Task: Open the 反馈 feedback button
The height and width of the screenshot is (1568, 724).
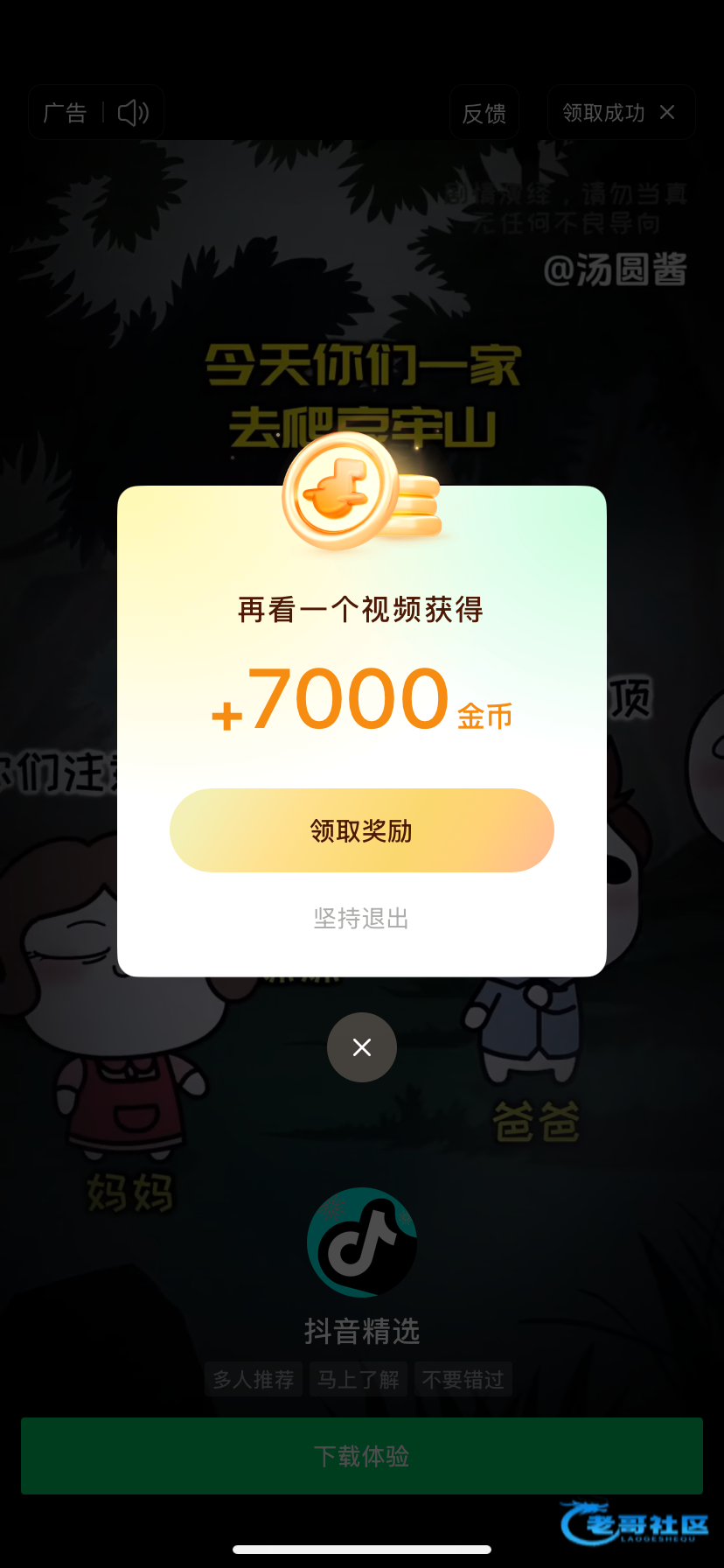Action: point(484,113)
